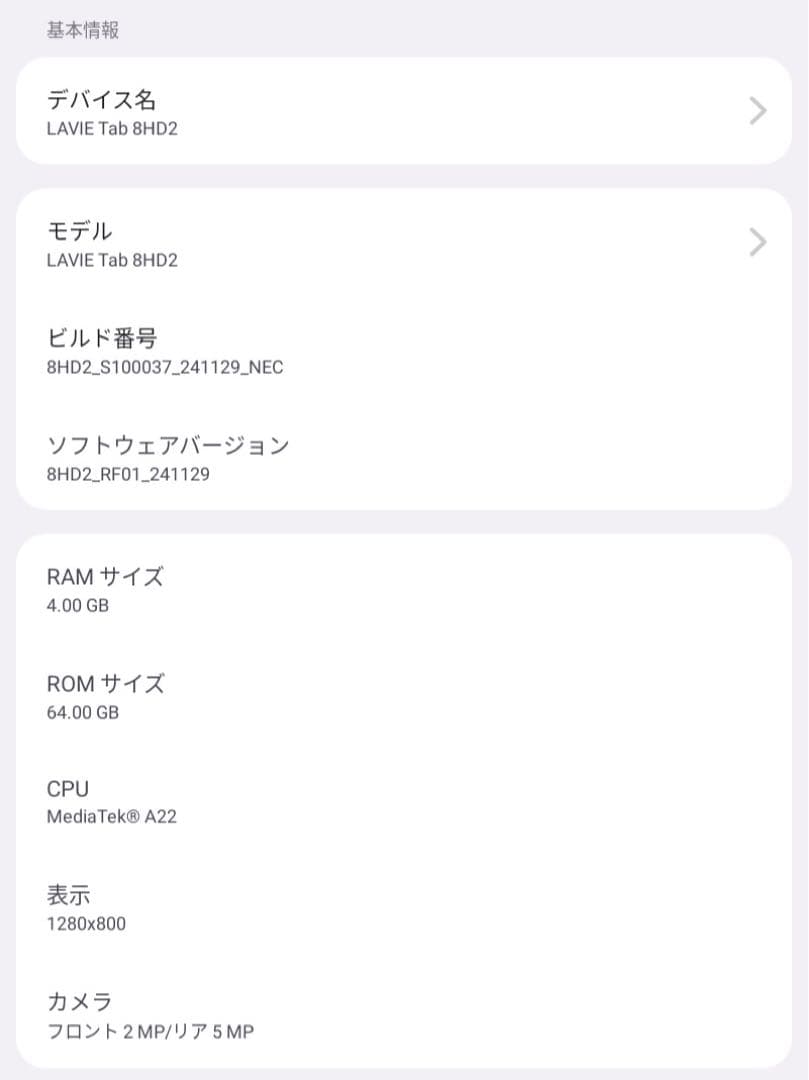The image size is (809, 1080).
Task: Tap the chevron next to デバイス名
Action: [x=758, y=110]
